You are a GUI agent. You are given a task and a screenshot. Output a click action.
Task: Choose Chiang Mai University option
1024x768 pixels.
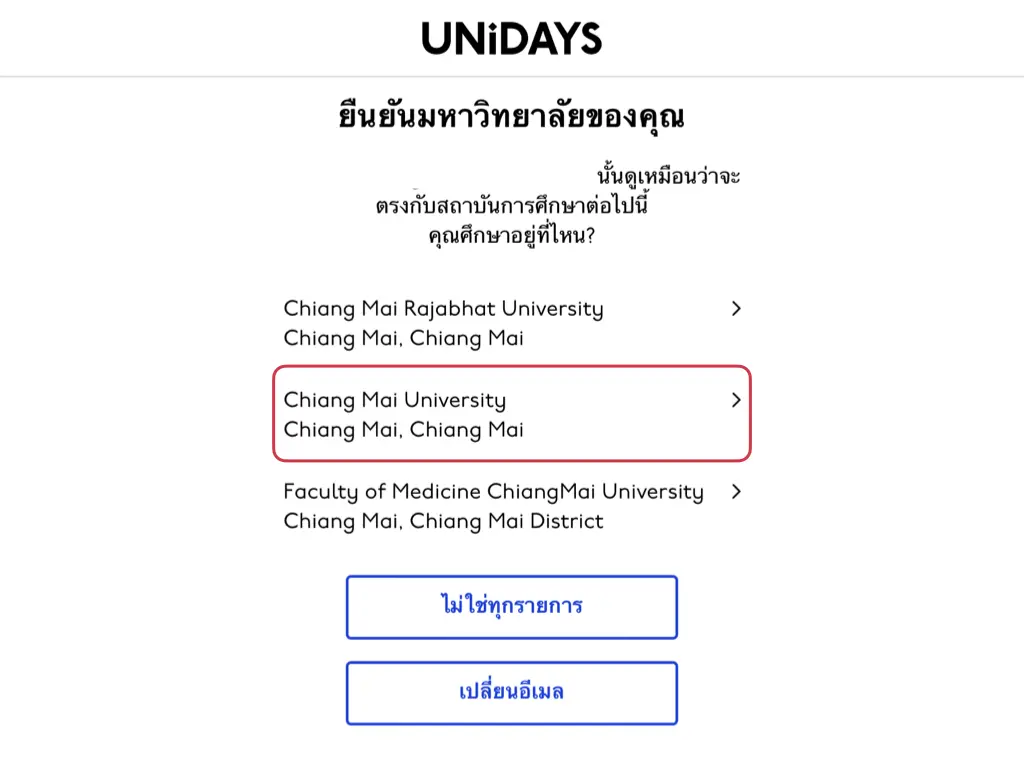tap(511, 414)
